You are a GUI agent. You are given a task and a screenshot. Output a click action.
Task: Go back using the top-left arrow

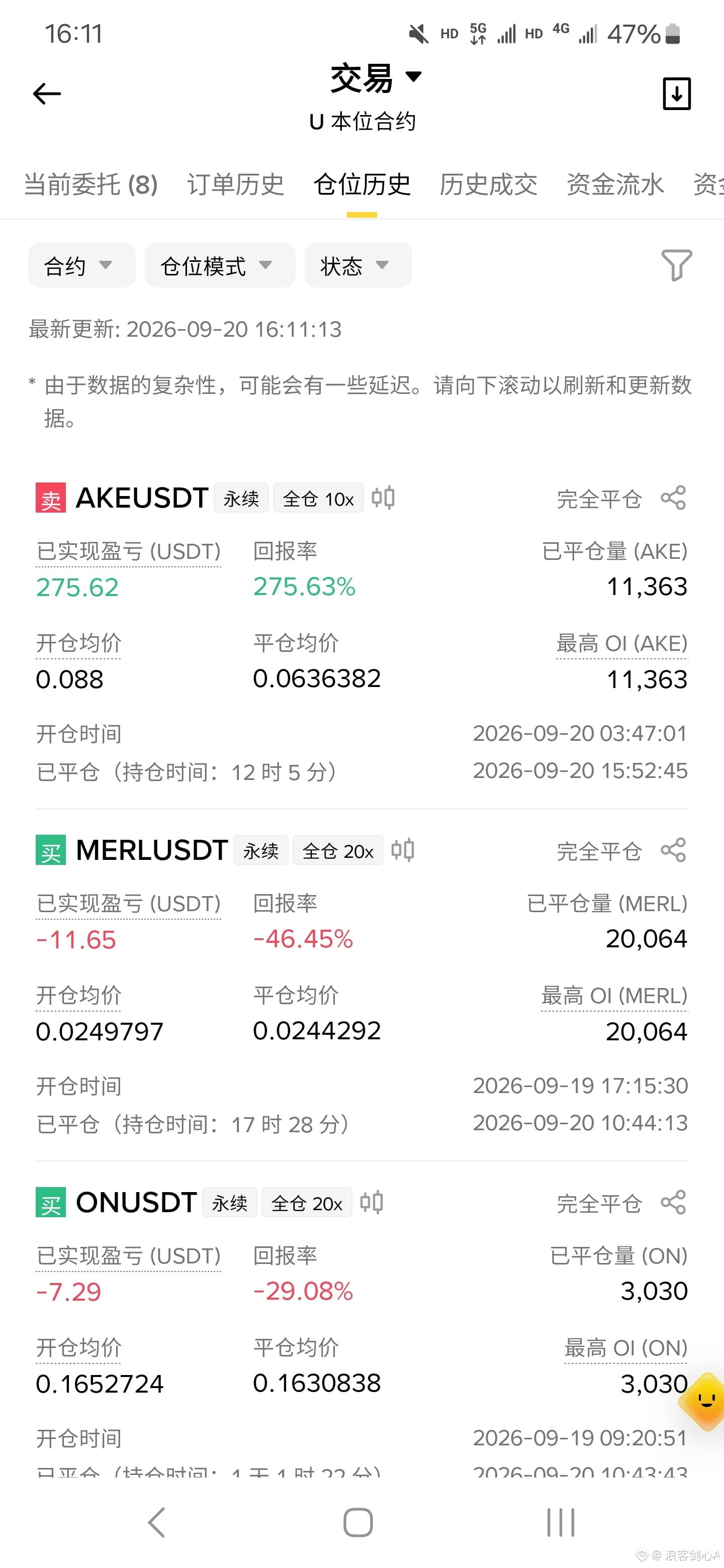47,94
